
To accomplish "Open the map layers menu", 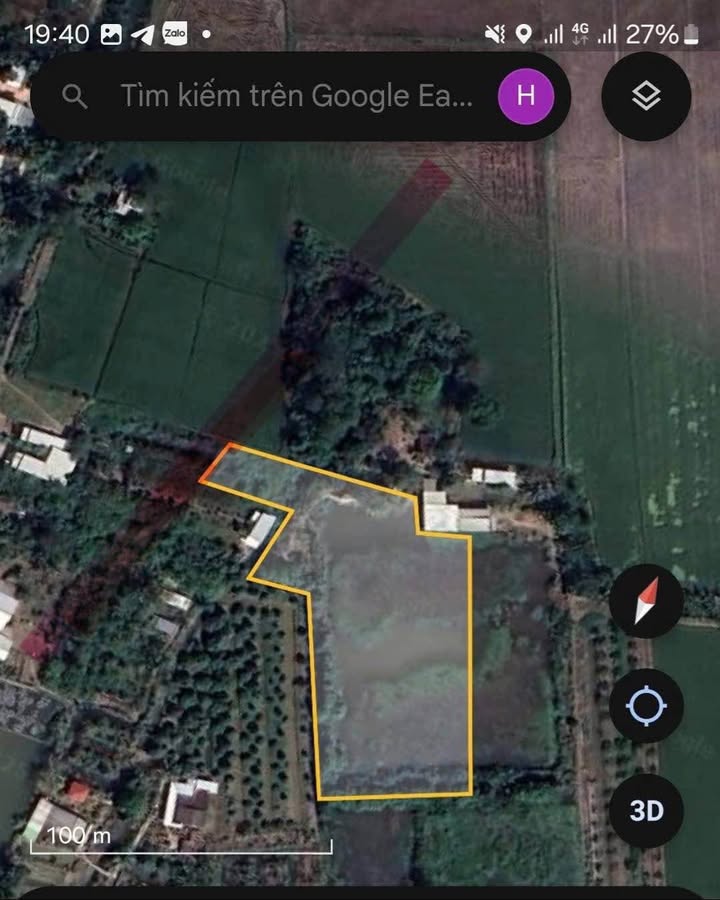I will 646,96.
